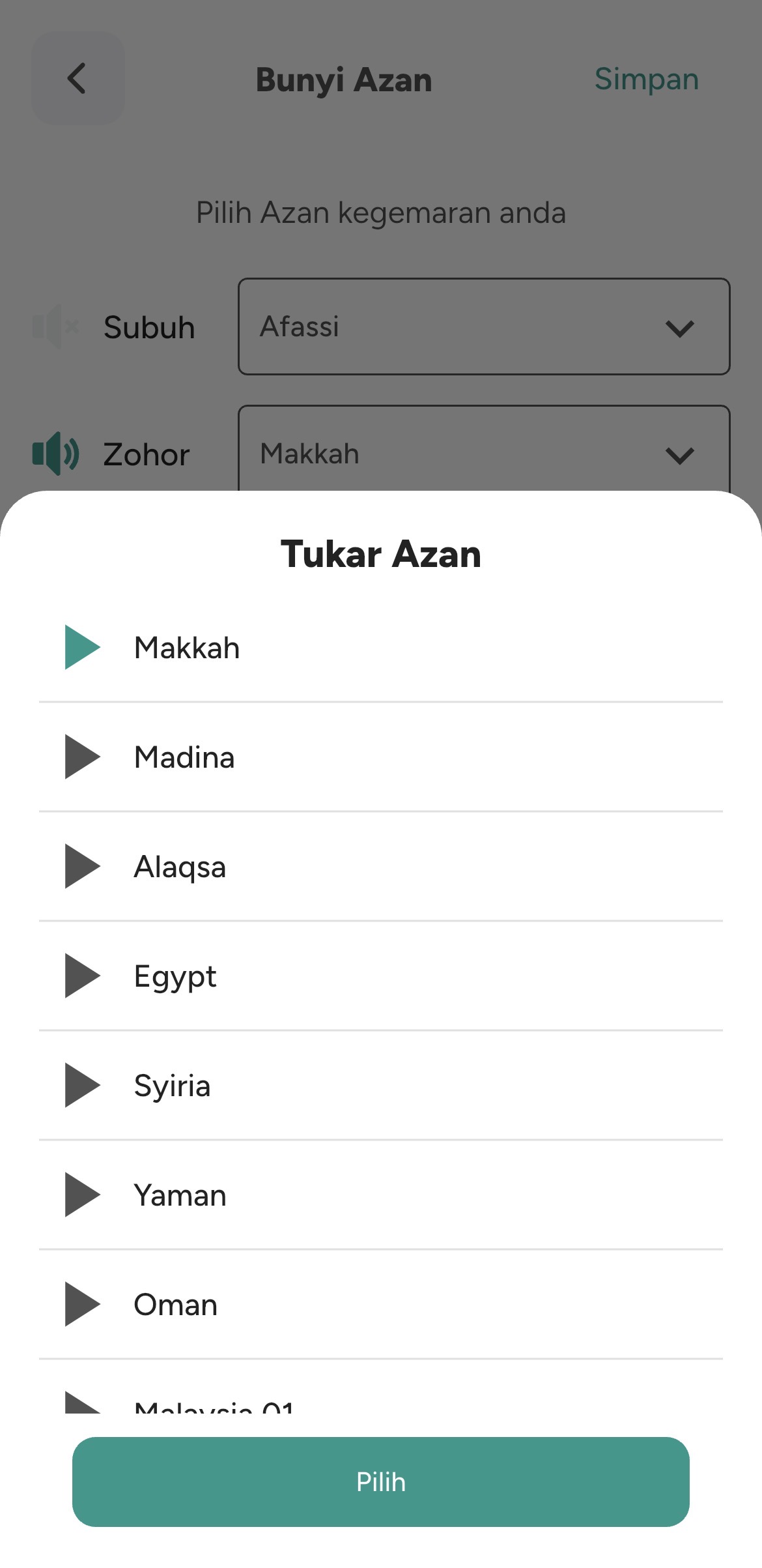762x1568 pixels.
Task: Mute the Zohor azan sound
Action: [56, 454]
